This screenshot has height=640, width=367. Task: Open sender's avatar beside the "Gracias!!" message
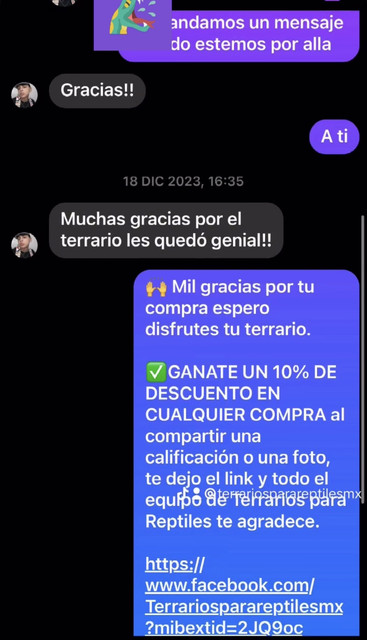tap(24, 96)
